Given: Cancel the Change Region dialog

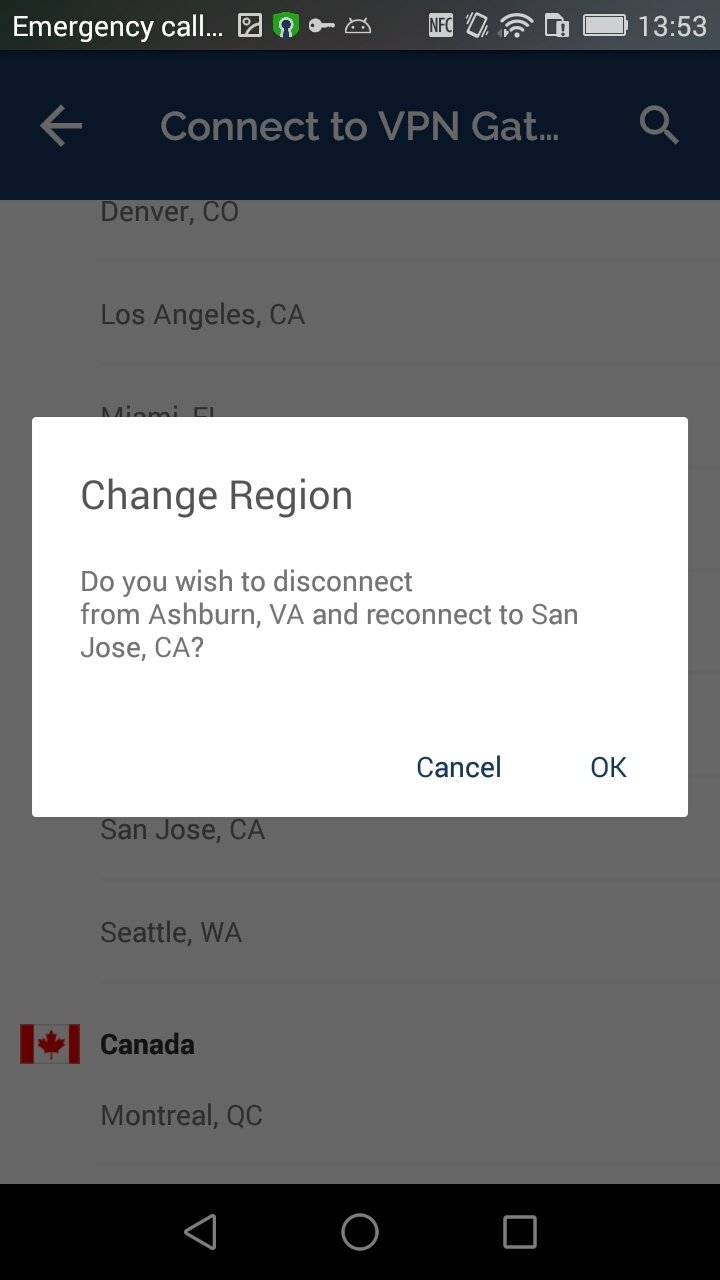Looking at the screenshot, I should pyautogui.click(x=459, y=767).
